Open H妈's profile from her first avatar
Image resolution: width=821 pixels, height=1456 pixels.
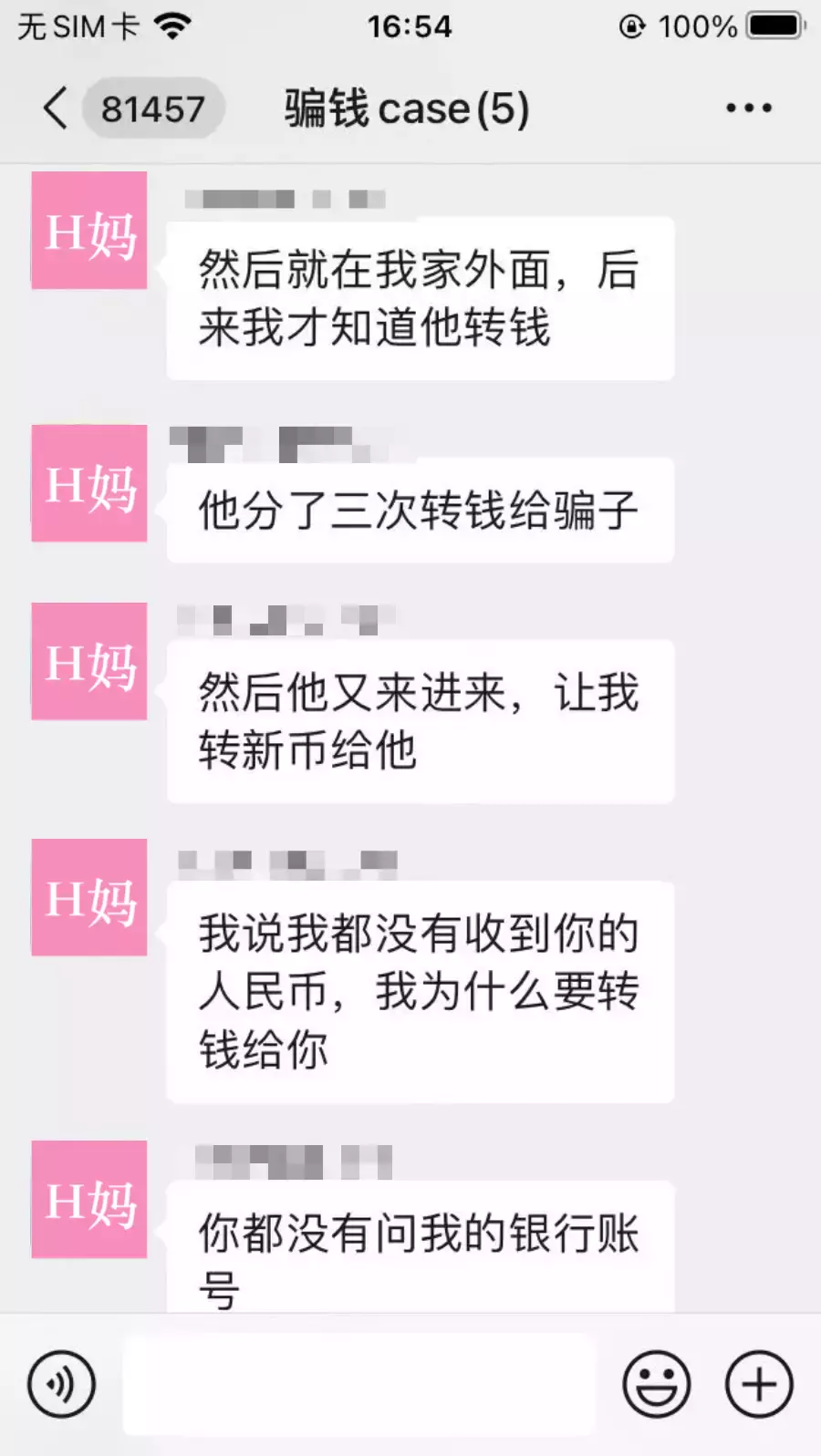tap(88, 229)
